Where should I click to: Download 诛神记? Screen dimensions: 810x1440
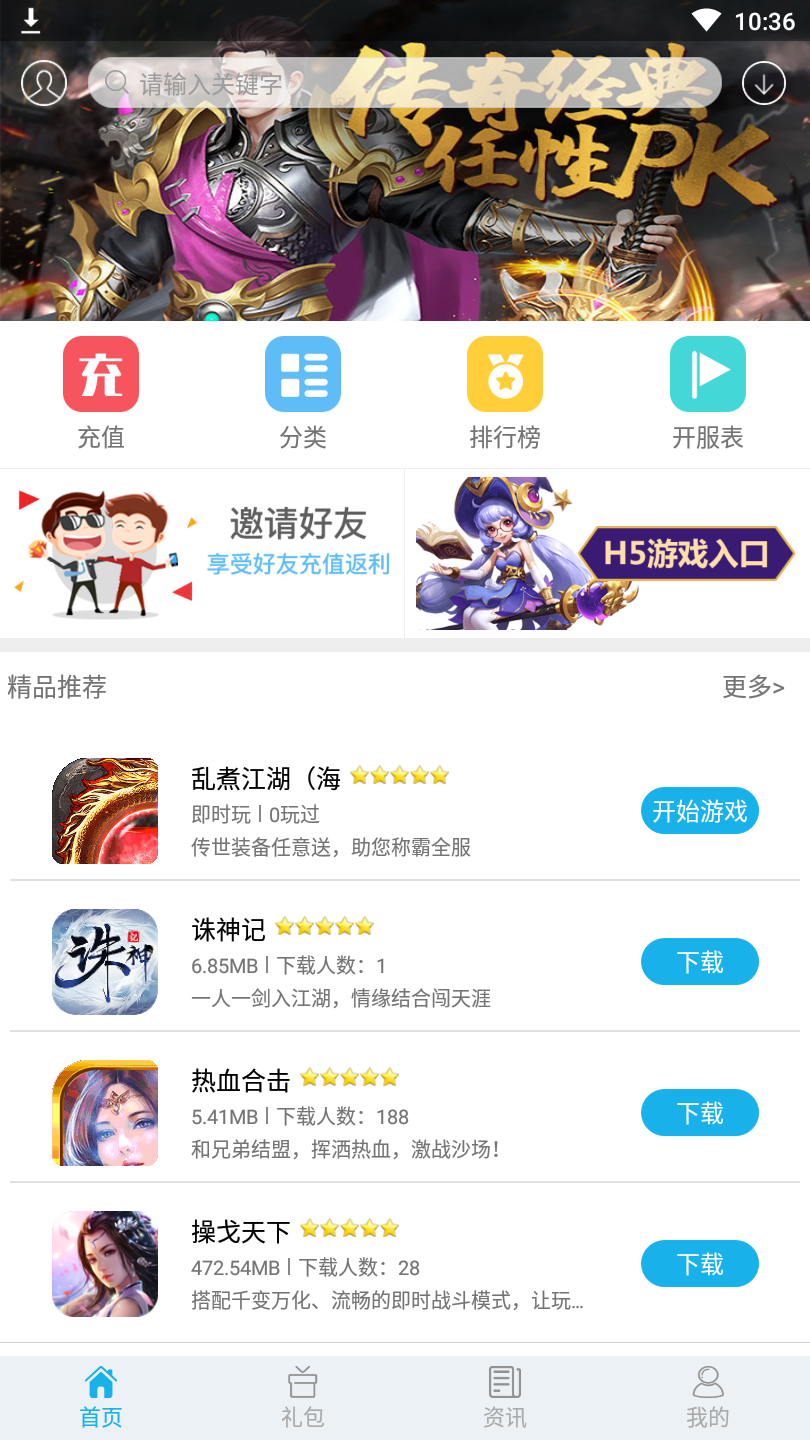point(700,962)
